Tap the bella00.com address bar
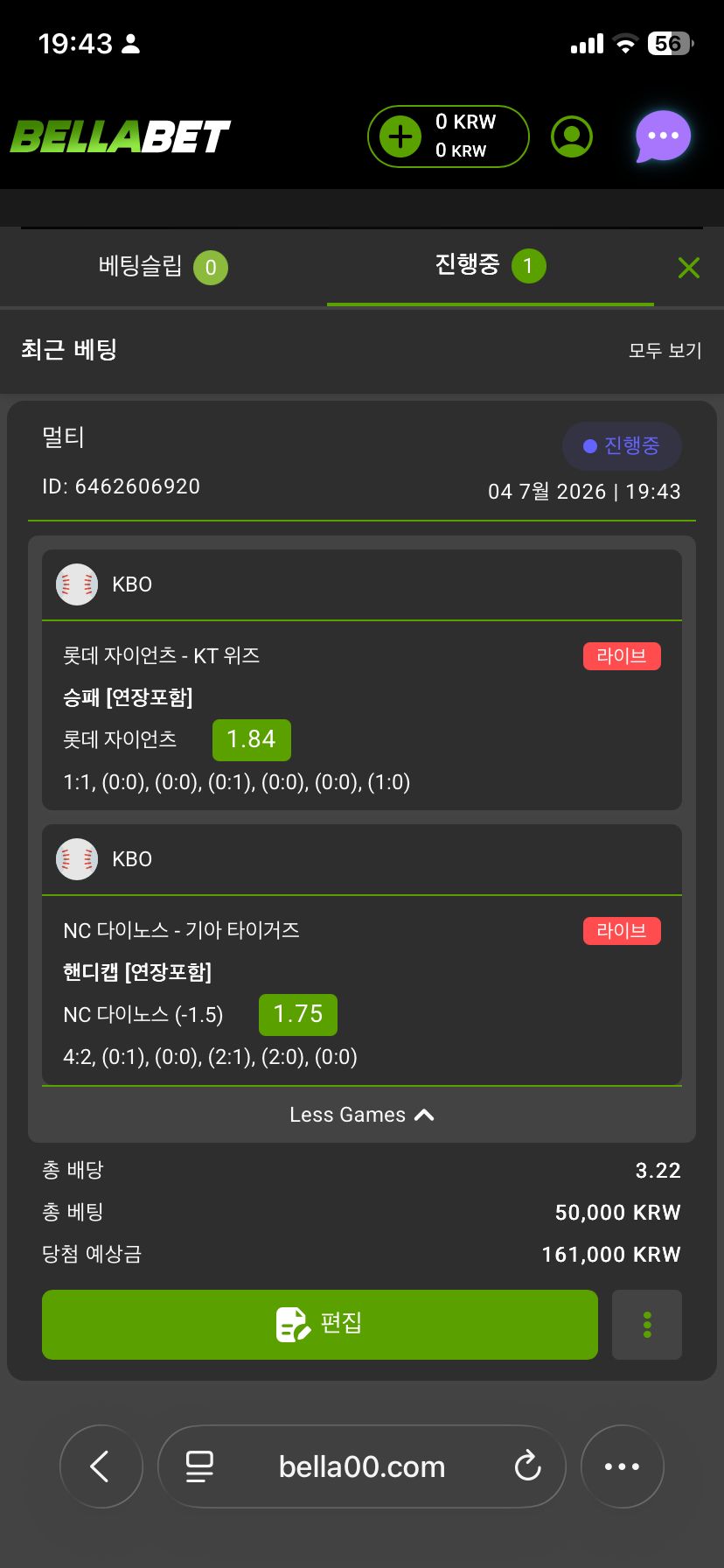This screenshot has height=1568, width=724. (x=362, y=1466)
